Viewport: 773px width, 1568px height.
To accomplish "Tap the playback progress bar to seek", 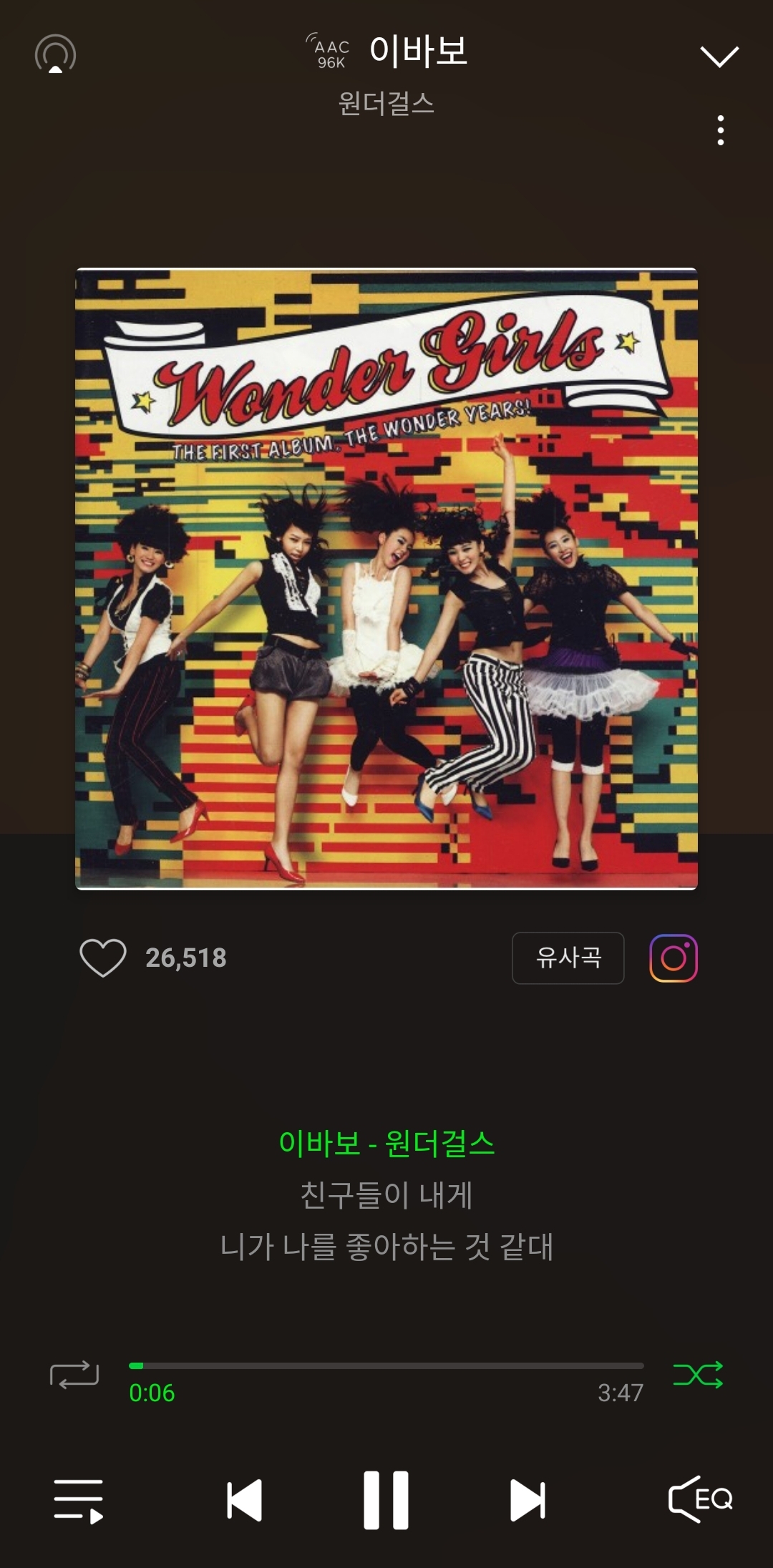I will [386, 1365].
